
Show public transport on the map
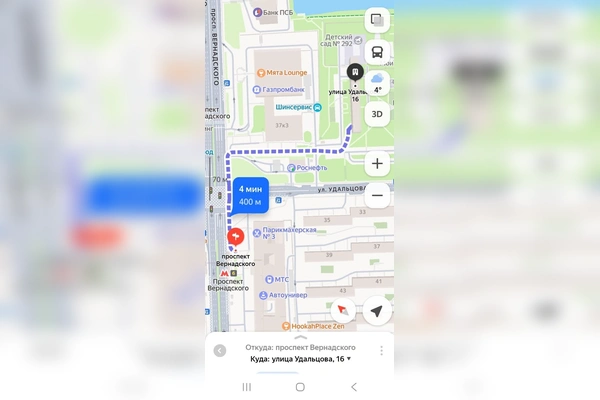click(376, 51)
